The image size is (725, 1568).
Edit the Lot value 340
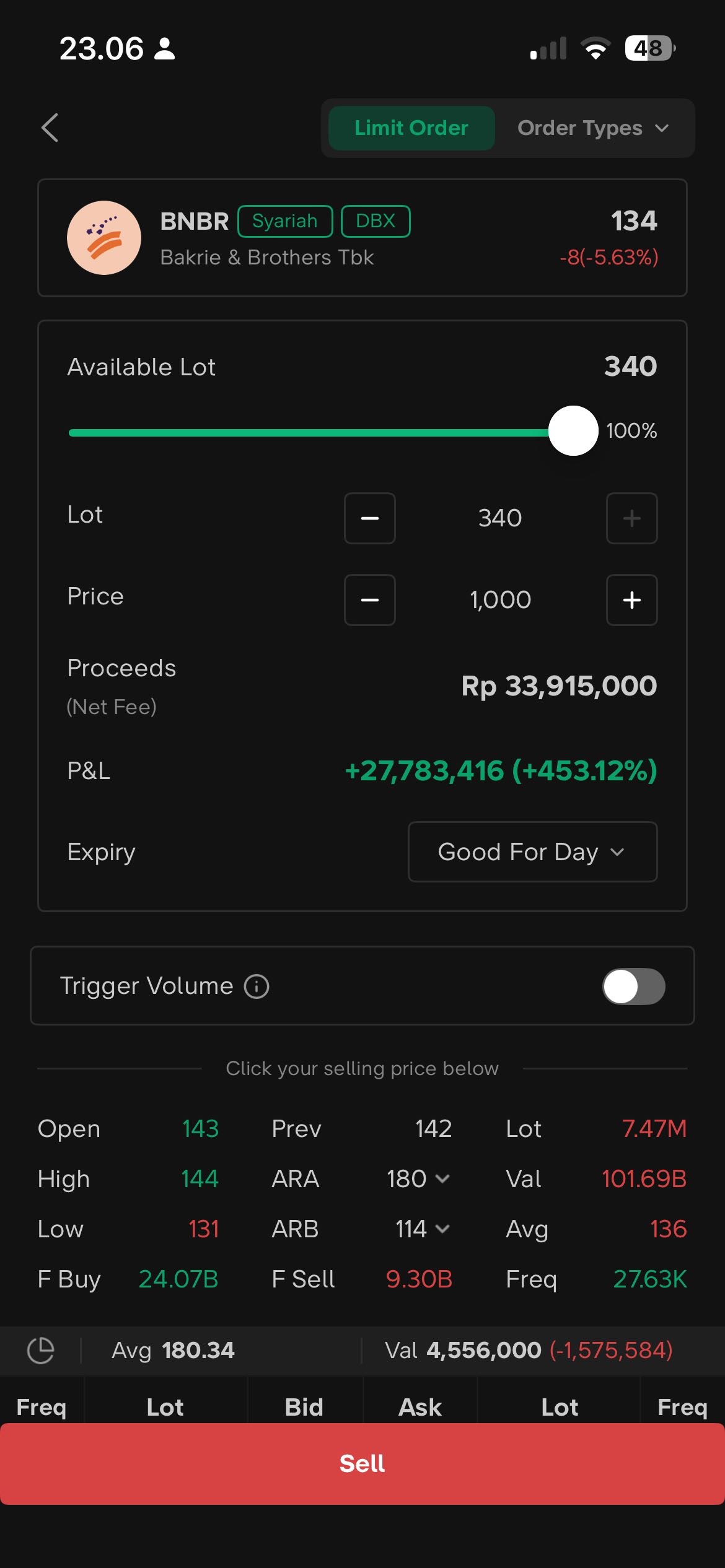[x=500, y=518]
